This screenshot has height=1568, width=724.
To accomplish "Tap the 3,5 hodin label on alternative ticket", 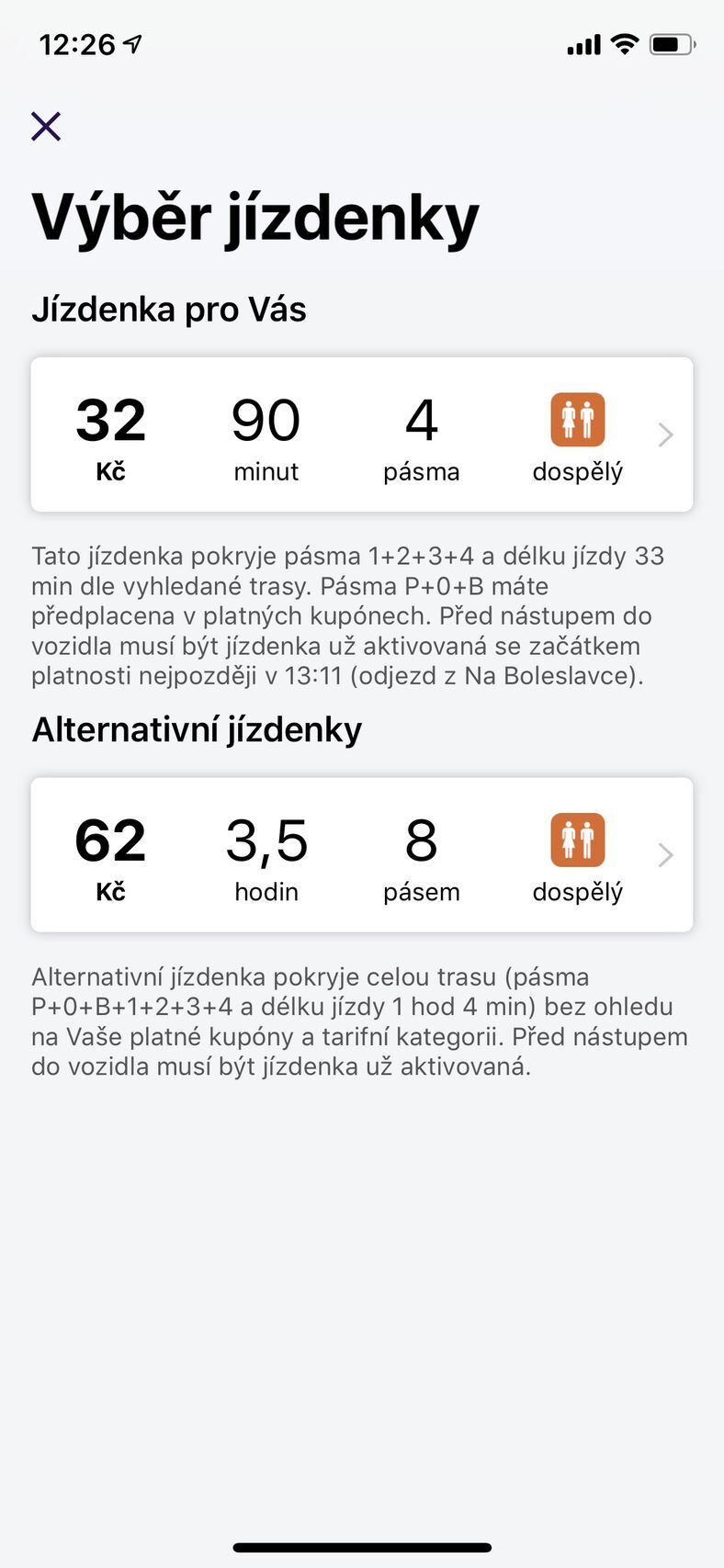I will pyautogui.click(x=266, y=854).
